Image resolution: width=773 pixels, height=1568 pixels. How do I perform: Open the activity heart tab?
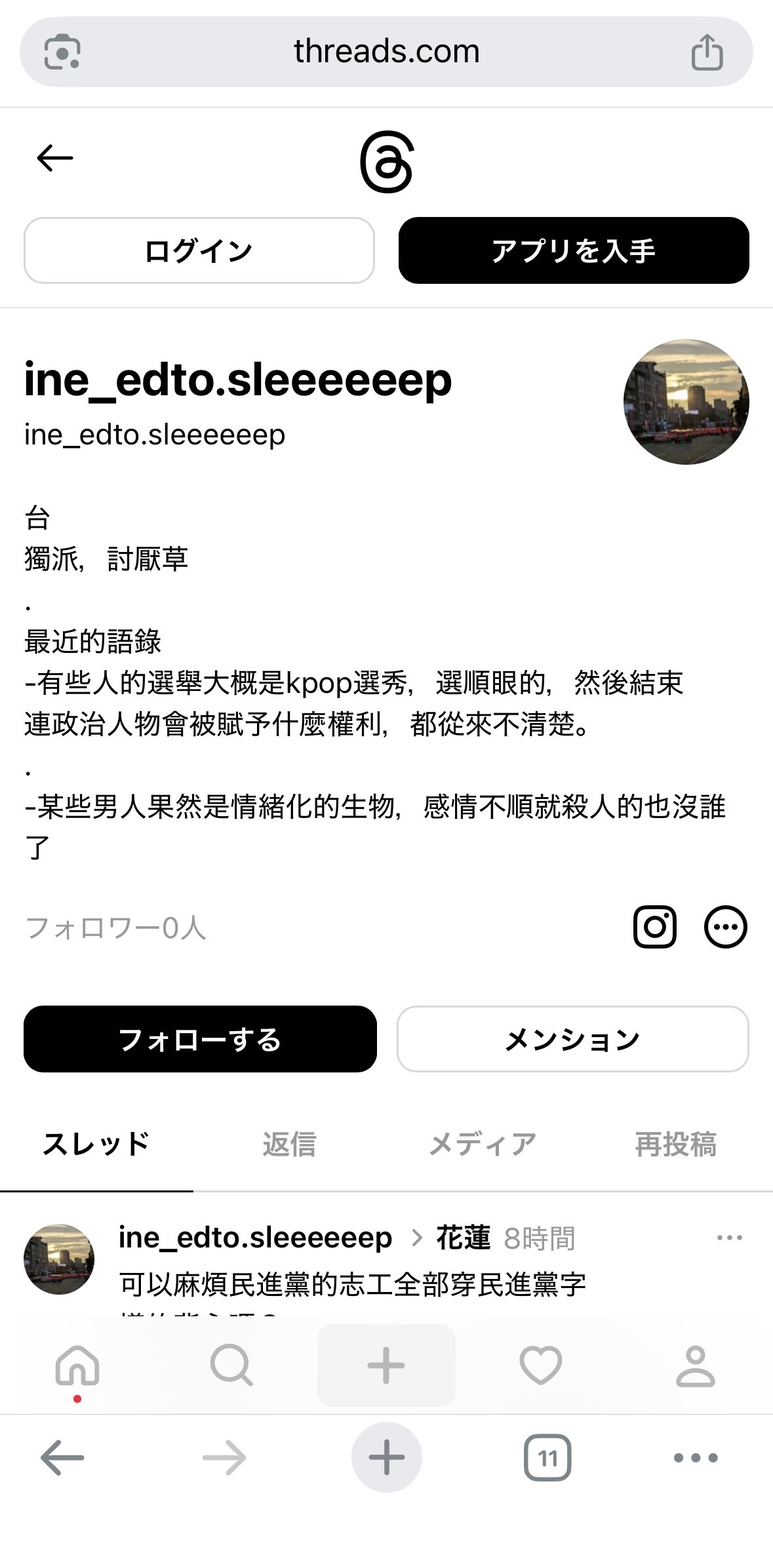541,1366
